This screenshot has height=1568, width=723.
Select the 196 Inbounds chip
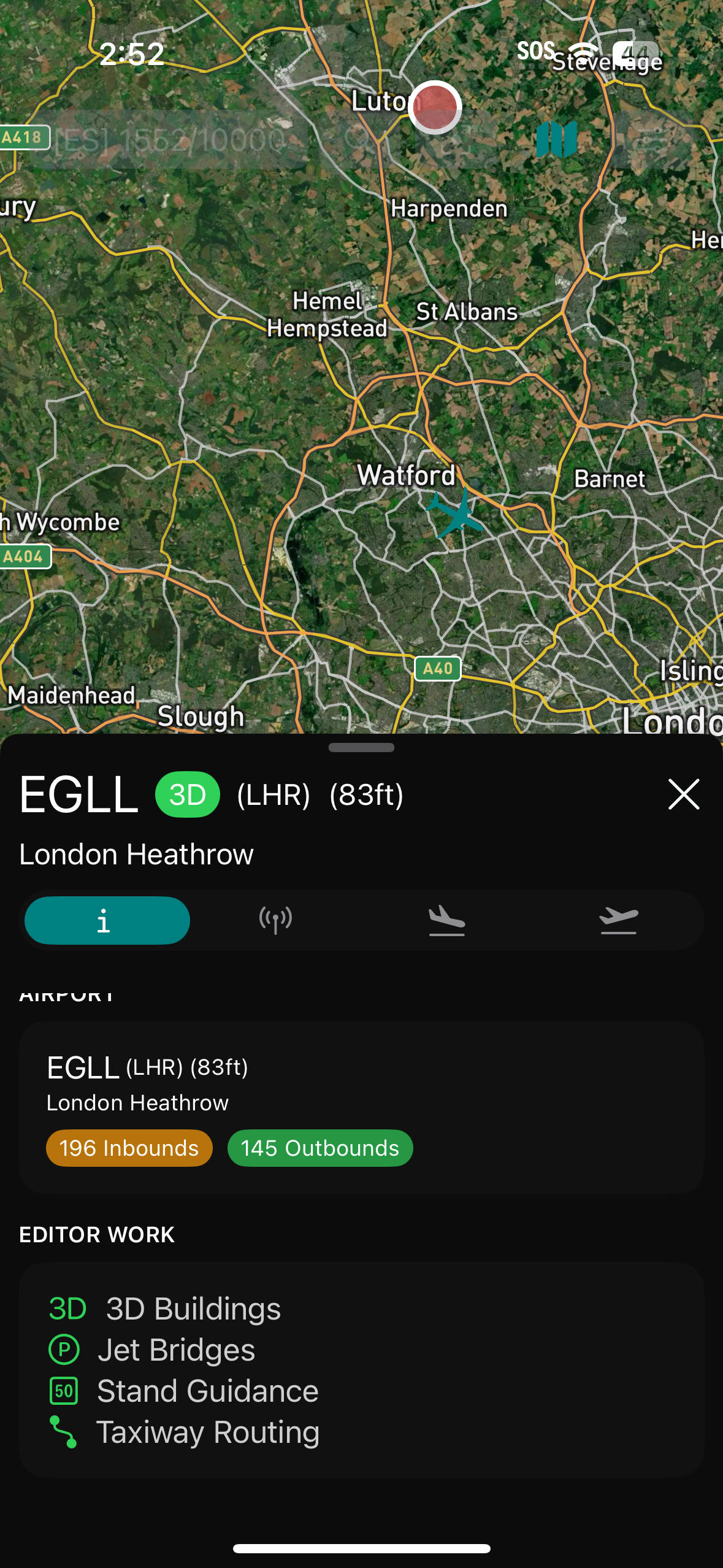[129, 1148]
